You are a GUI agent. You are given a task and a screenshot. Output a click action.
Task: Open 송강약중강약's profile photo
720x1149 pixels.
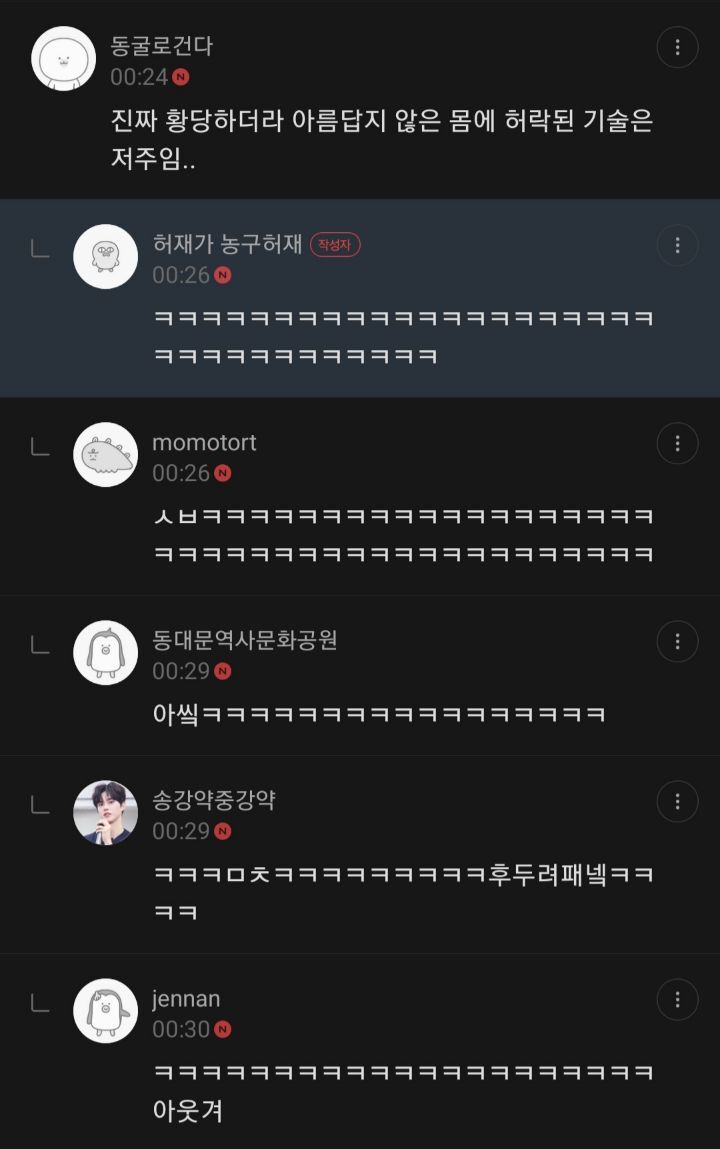pyautogui.click(x=106, y=812)
